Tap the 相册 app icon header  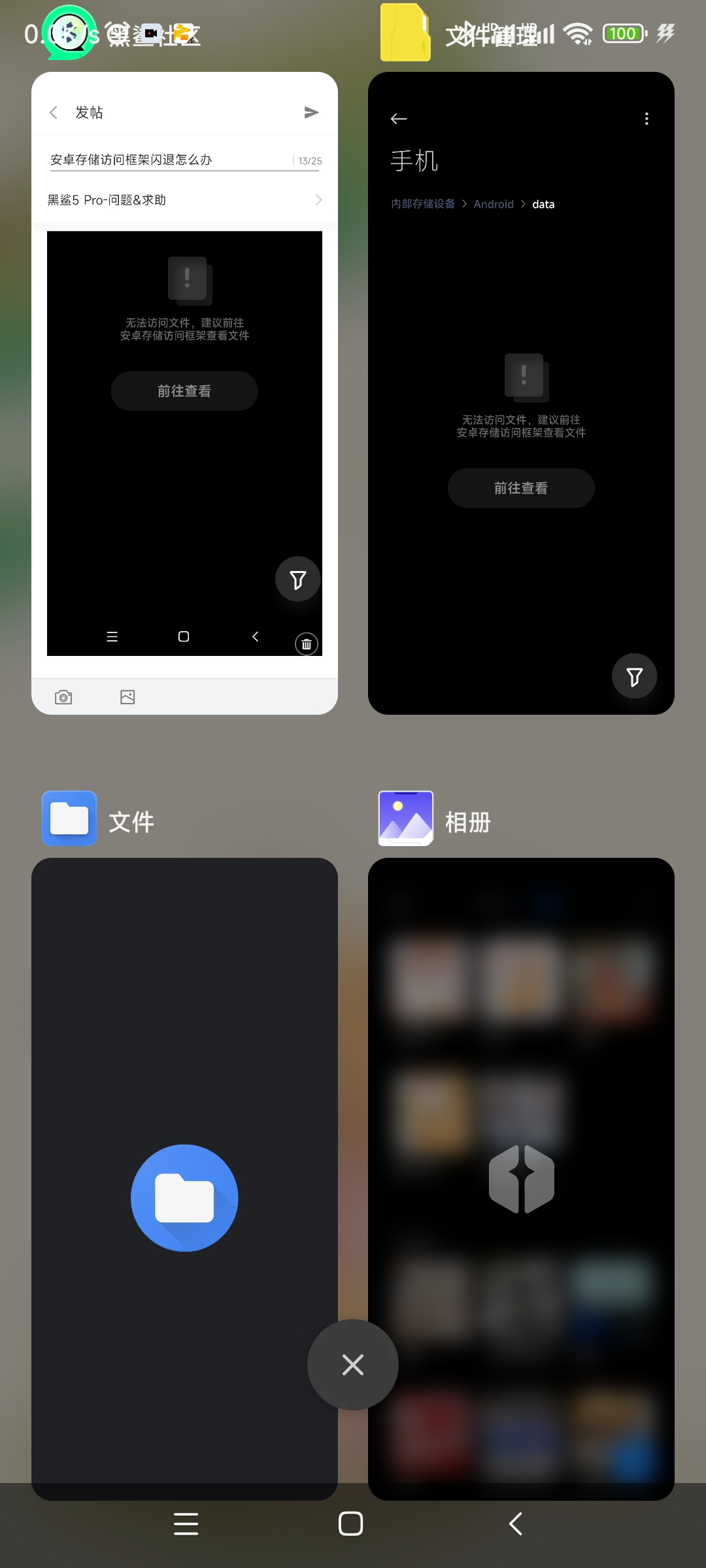tap(406, 819)
